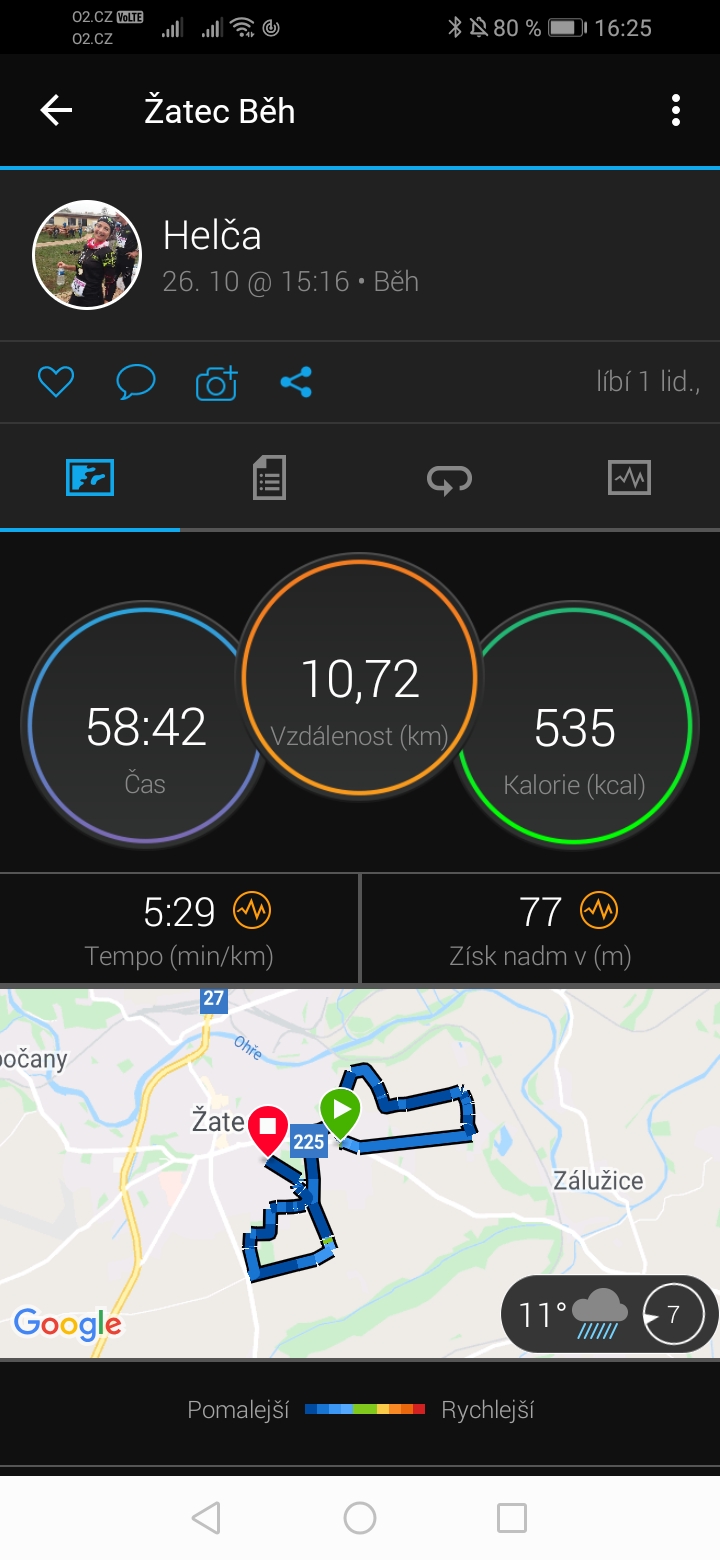Switch to the laps tab
Screen dimensions: 720x1560
tap(449, 479)
